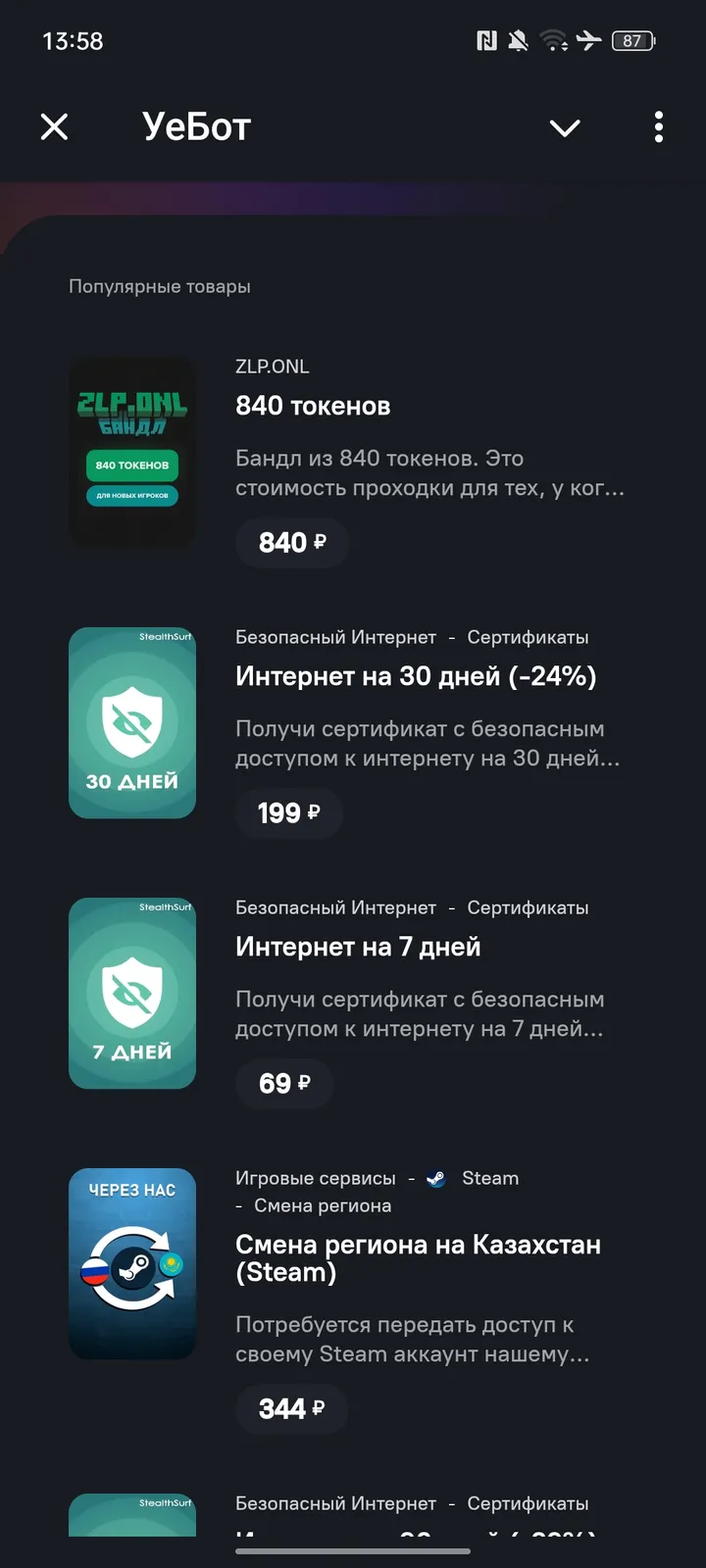Tap the 199 ₽ price button
Screen dimensions: 706x1568
(288, 812)
